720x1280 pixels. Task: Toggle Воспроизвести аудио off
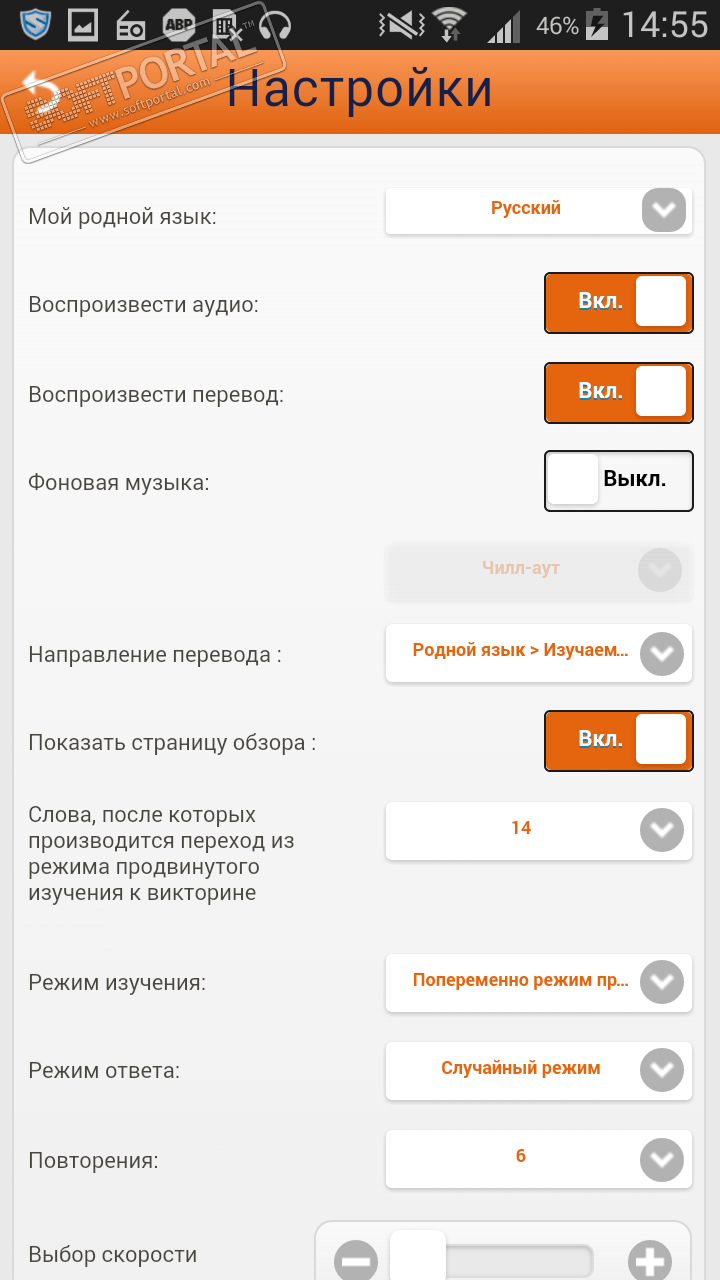[x=618, y=303]
